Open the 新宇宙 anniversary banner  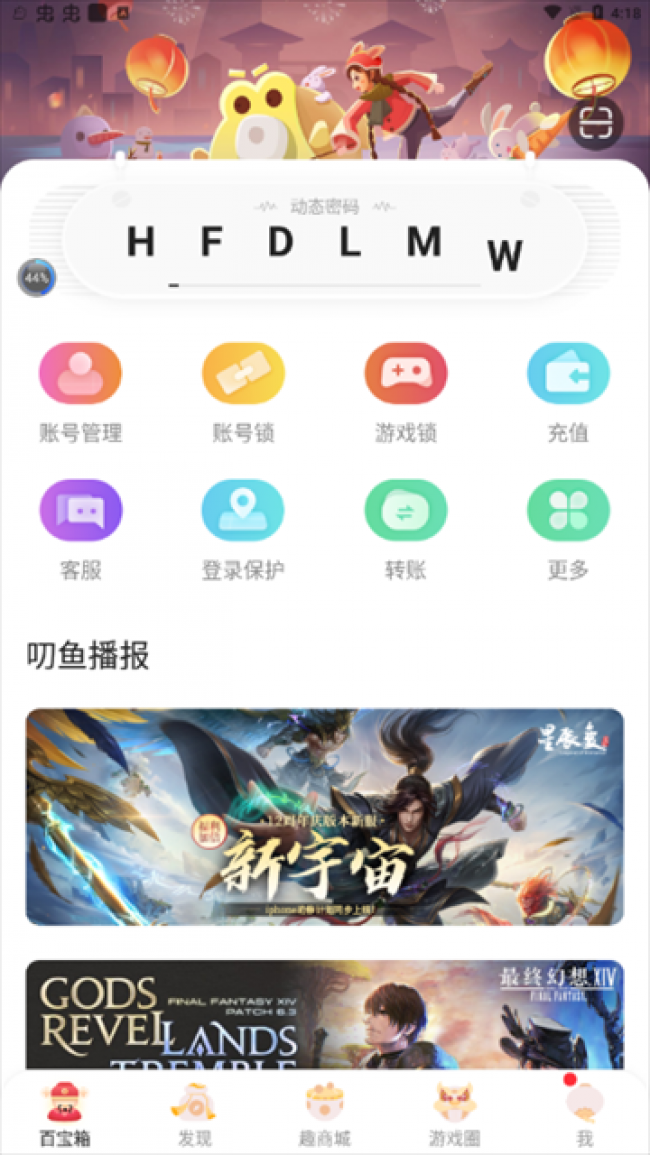click(x=325, y=817)
